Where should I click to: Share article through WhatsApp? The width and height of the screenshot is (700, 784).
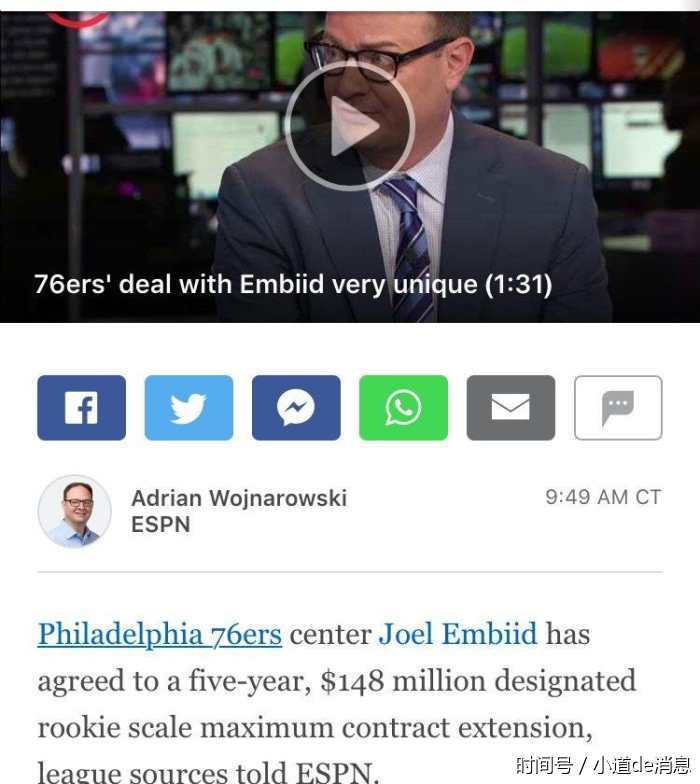403,408
